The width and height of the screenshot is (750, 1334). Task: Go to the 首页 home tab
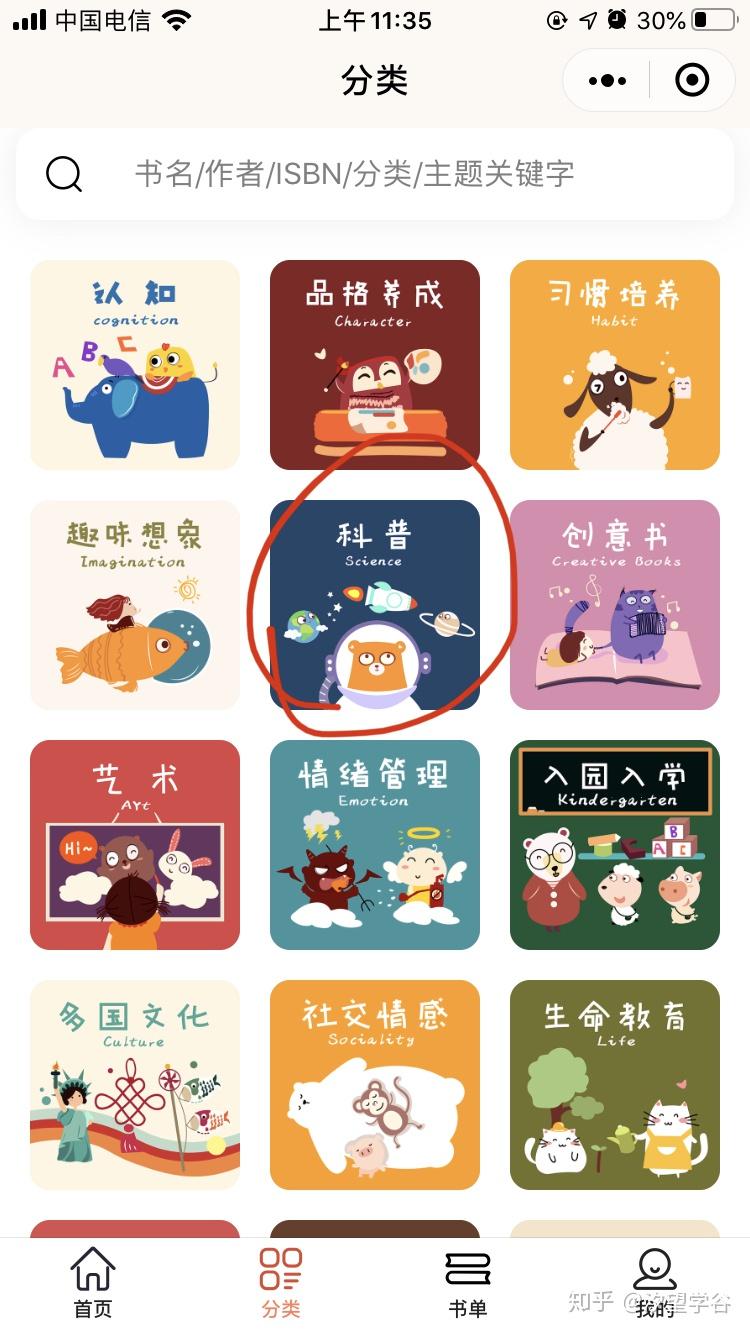[93, 1283]
